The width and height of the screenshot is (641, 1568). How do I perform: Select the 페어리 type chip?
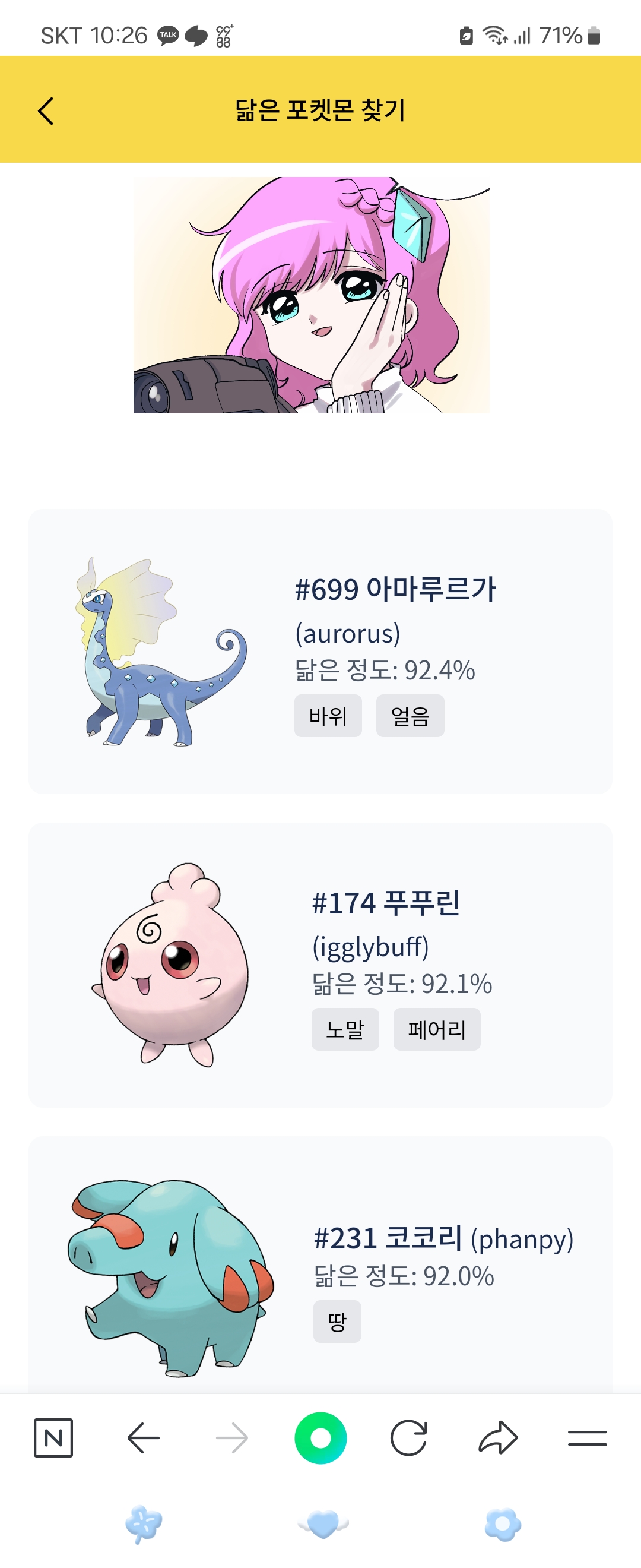[437, 1029]
